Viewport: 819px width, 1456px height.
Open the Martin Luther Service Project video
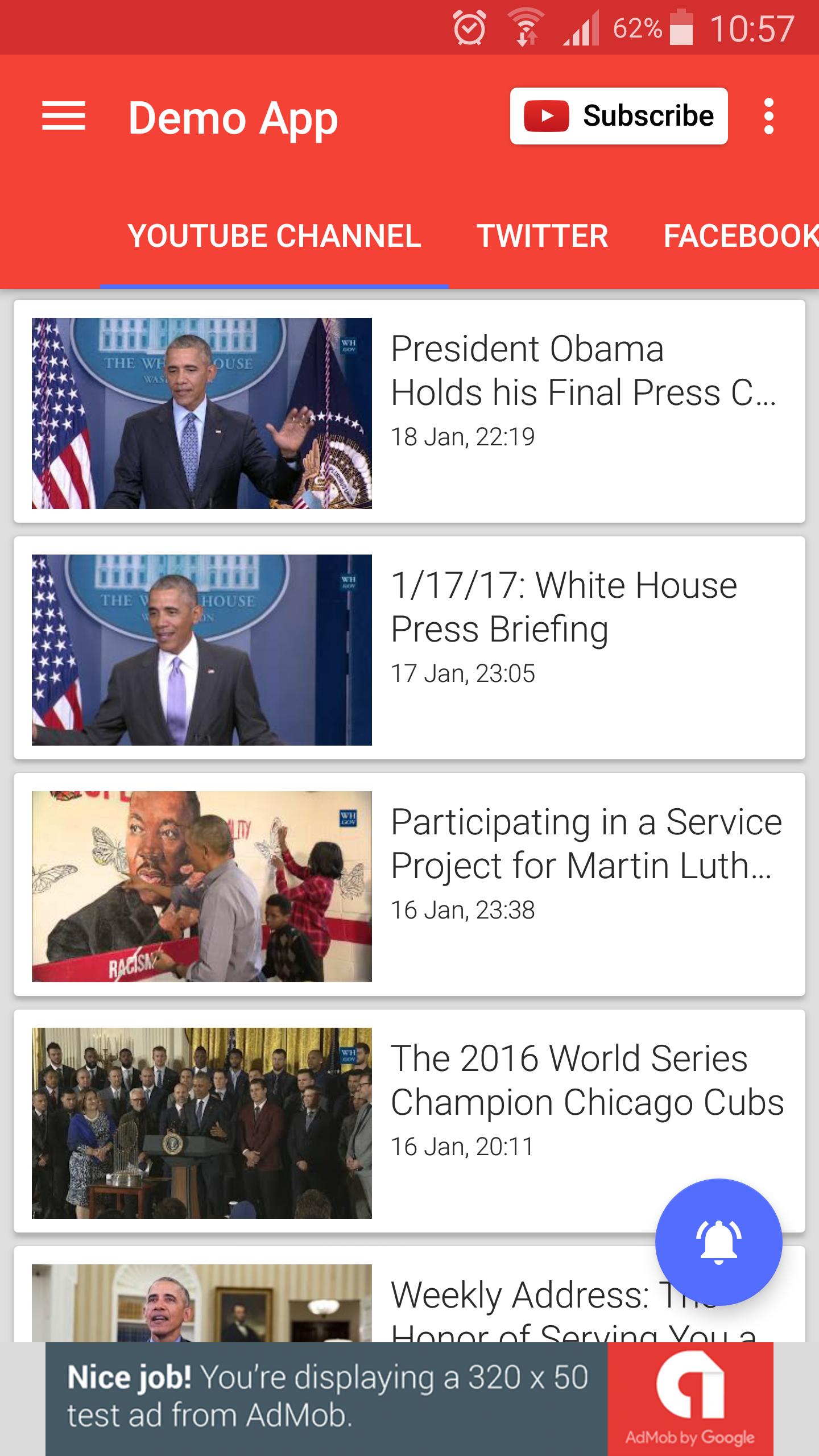[x=409, y=884]
